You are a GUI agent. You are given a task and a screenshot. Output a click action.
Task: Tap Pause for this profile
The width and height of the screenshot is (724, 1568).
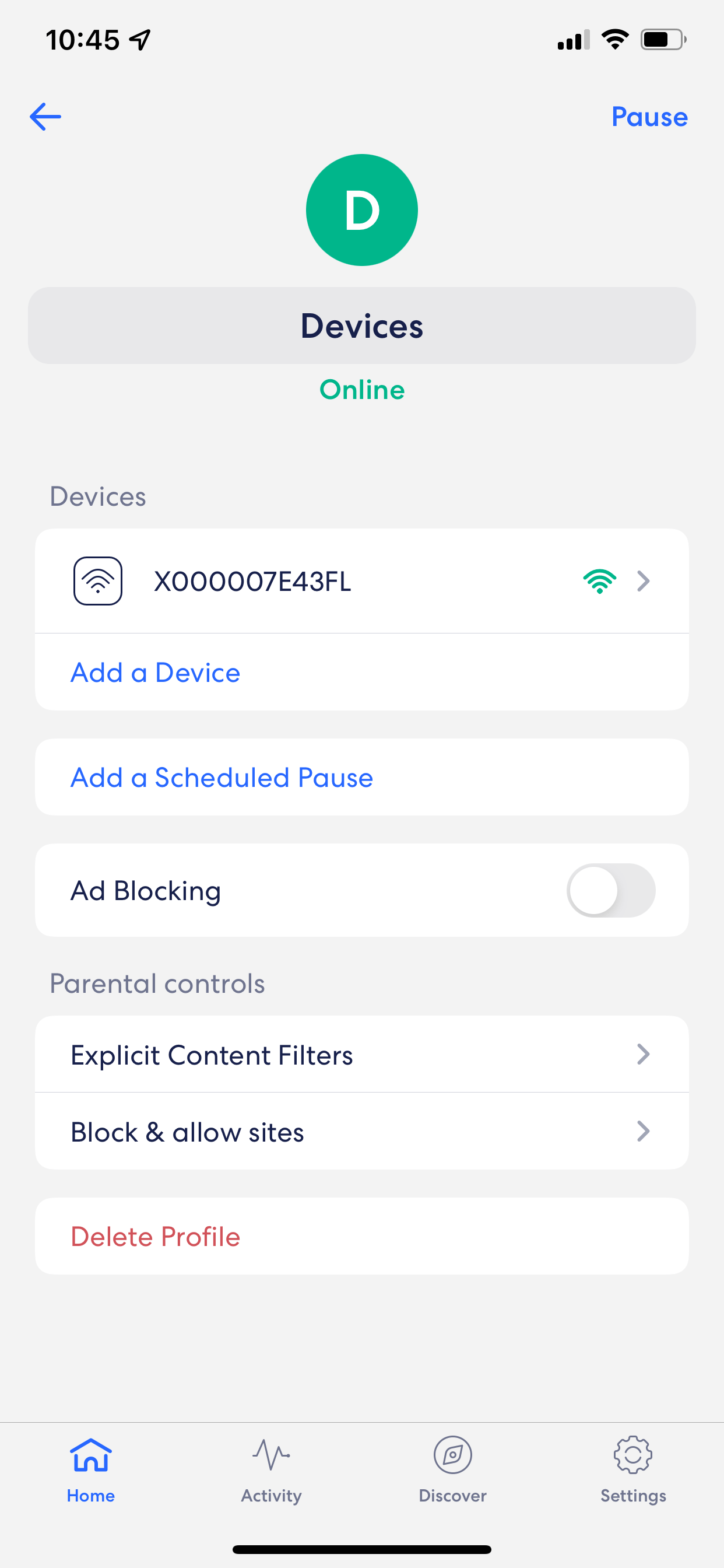coord(649,116)
